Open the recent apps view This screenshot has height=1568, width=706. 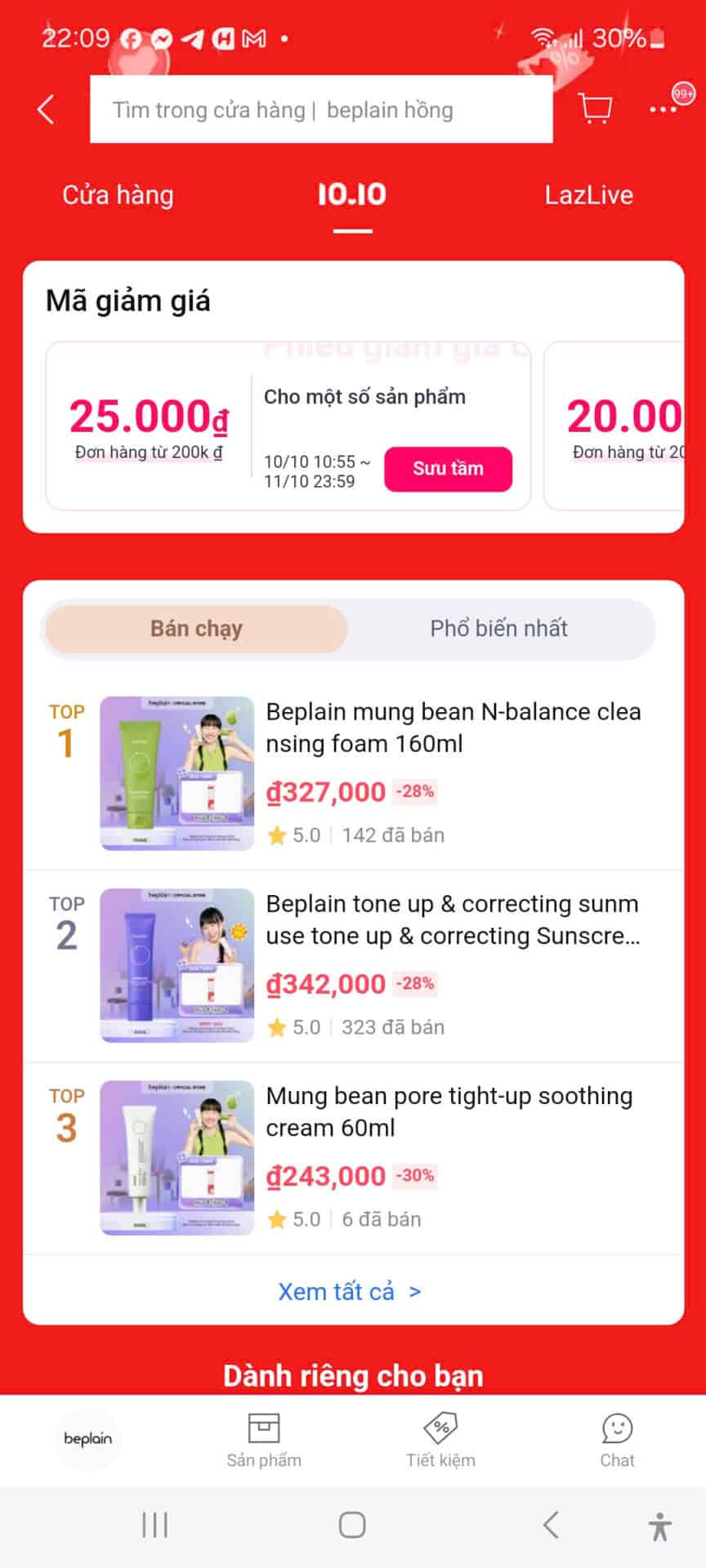coord(154,1525)
